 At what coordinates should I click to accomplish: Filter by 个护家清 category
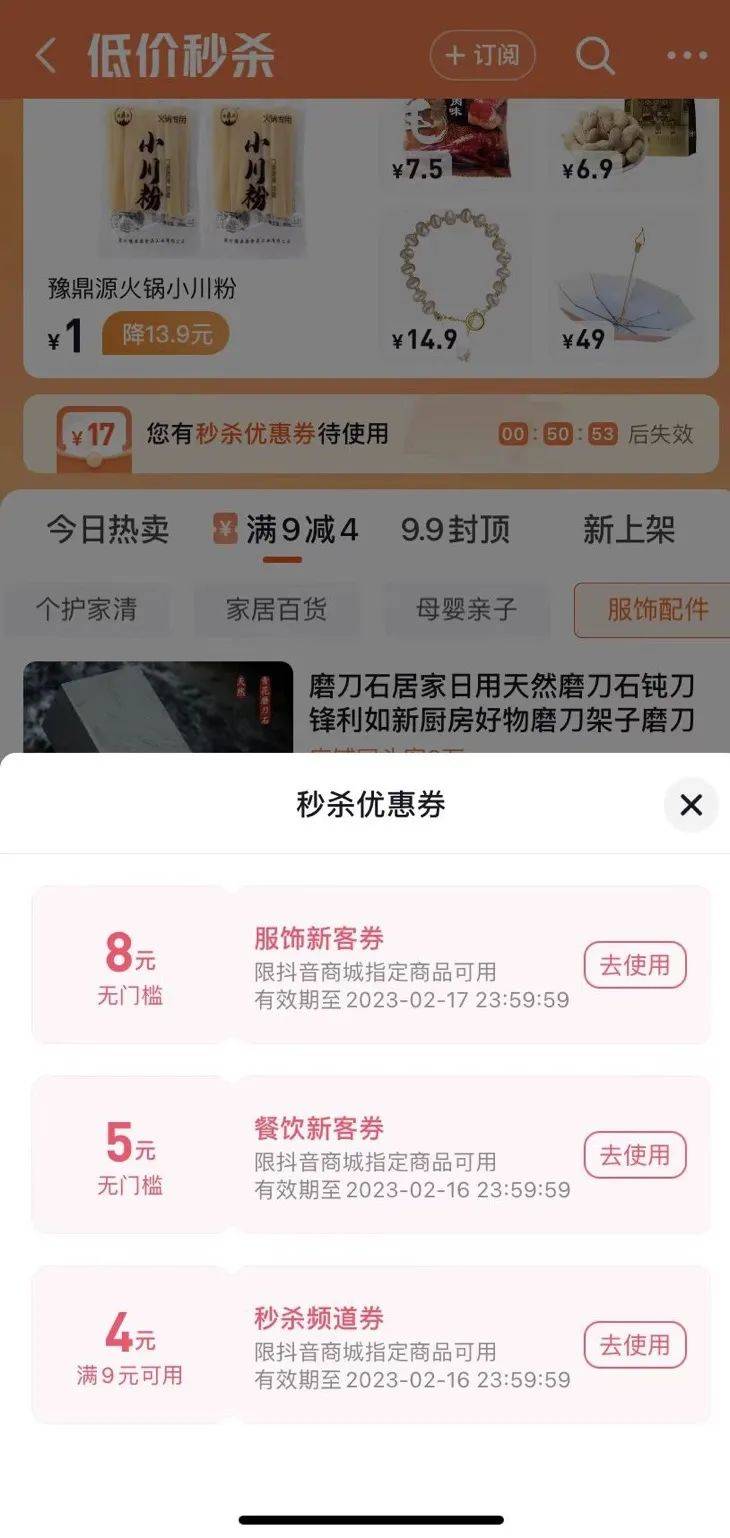pos(86,609)
